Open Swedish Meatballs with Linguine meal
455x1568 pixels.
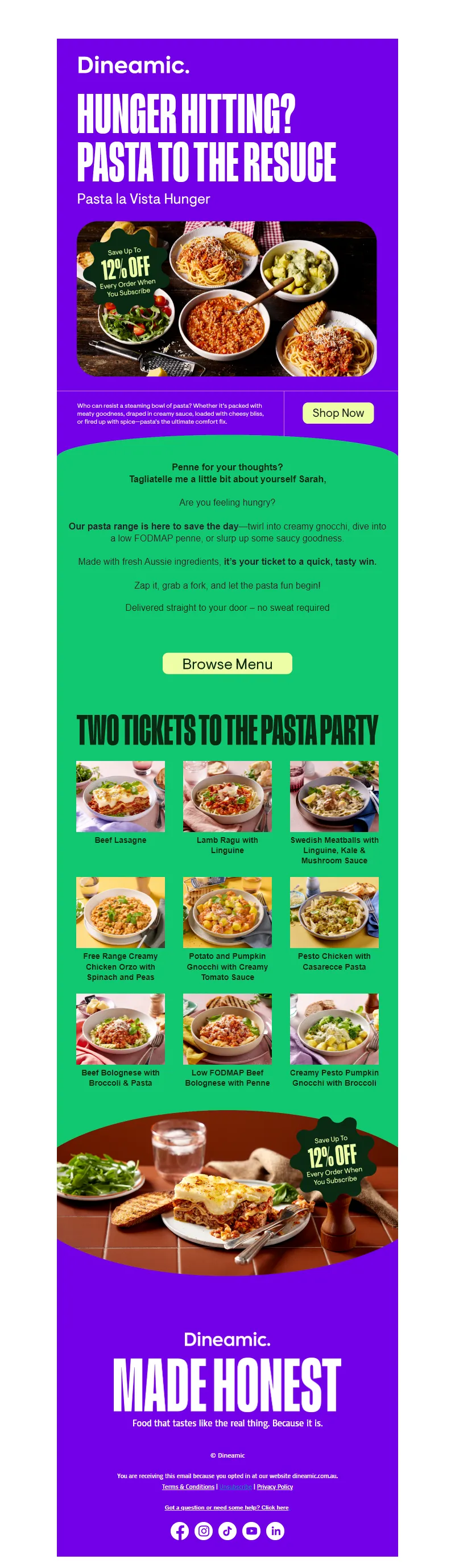coord(334,796)
